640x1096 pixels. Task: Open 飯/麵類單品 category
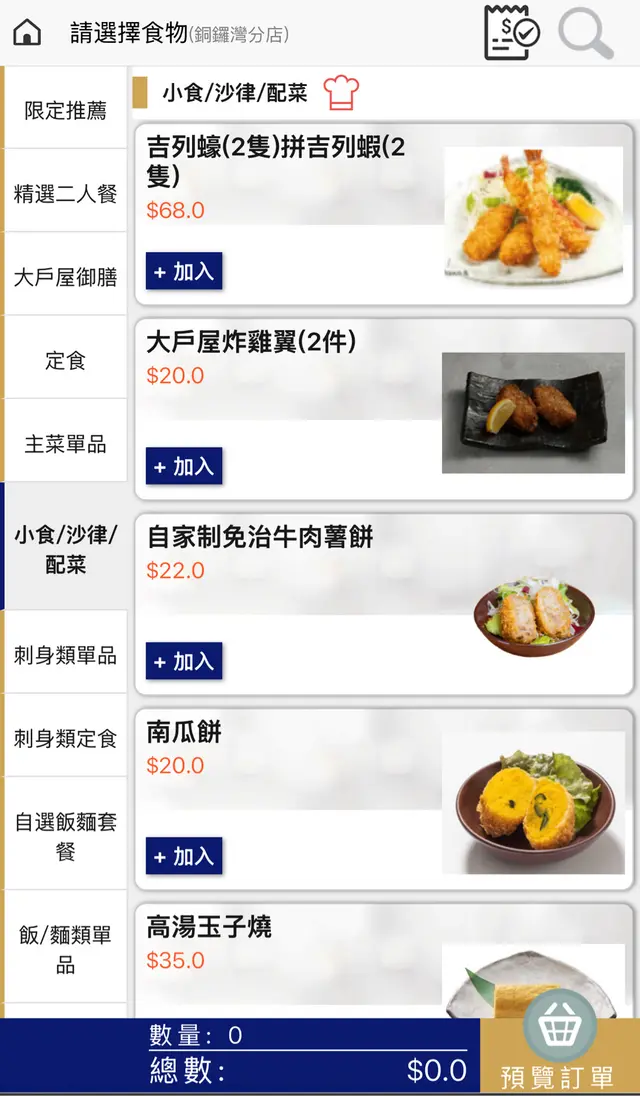pos(65,949)
